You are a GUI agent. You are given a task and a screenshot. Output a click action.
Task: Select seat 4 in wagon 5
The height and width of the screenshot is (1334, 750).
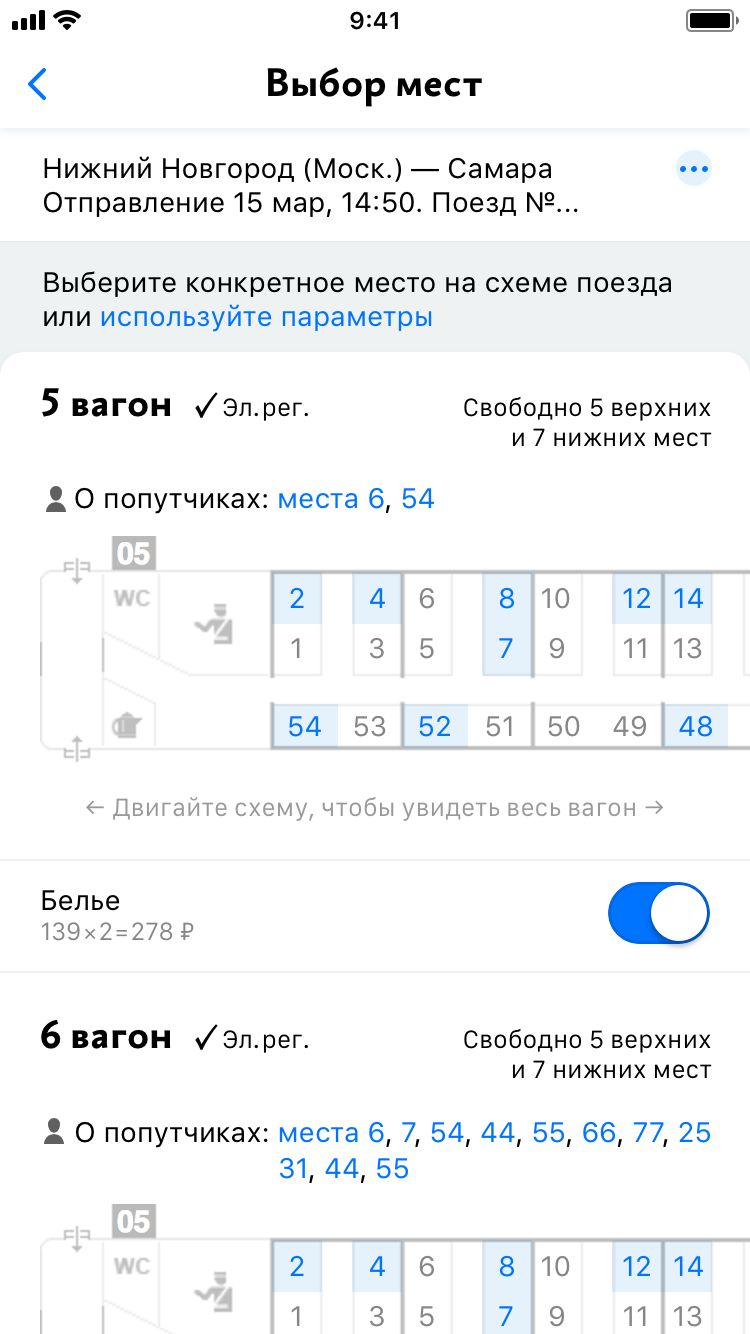377,598
